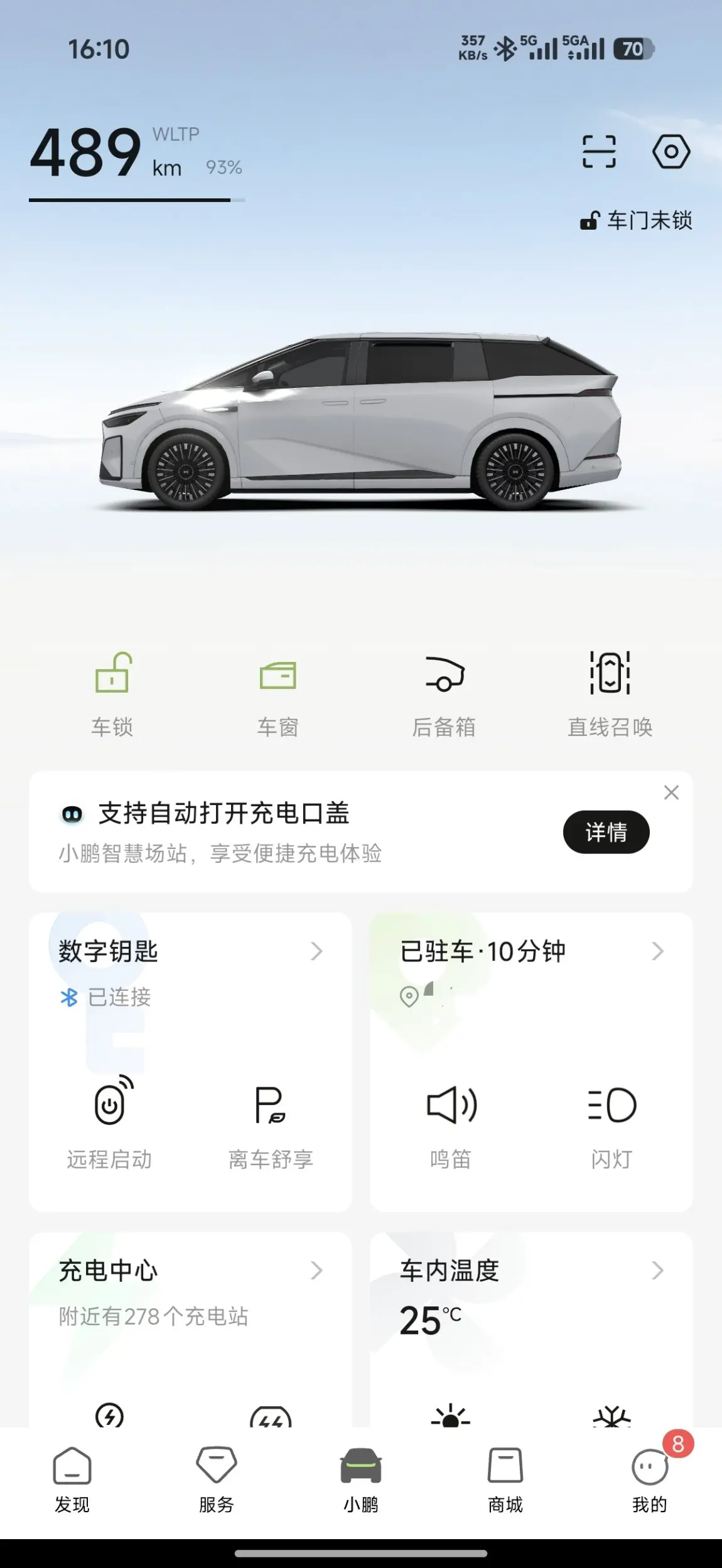Tap the 车锁 car lock control
The image size is (722, 1568).
coord(112,693)
